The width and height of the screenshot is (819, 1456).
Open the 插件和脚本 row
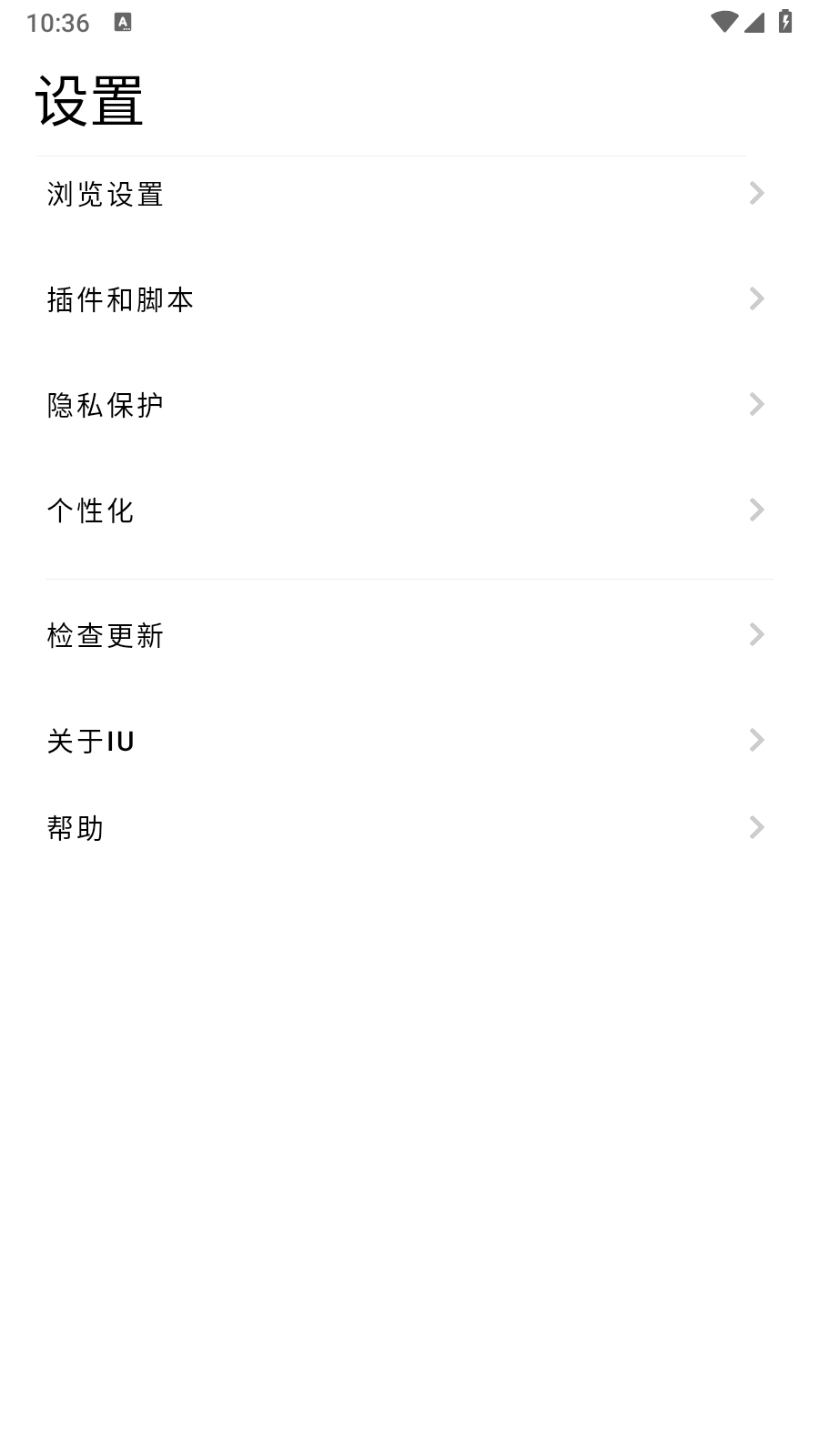pyautogui.click(x=409, y=299)
